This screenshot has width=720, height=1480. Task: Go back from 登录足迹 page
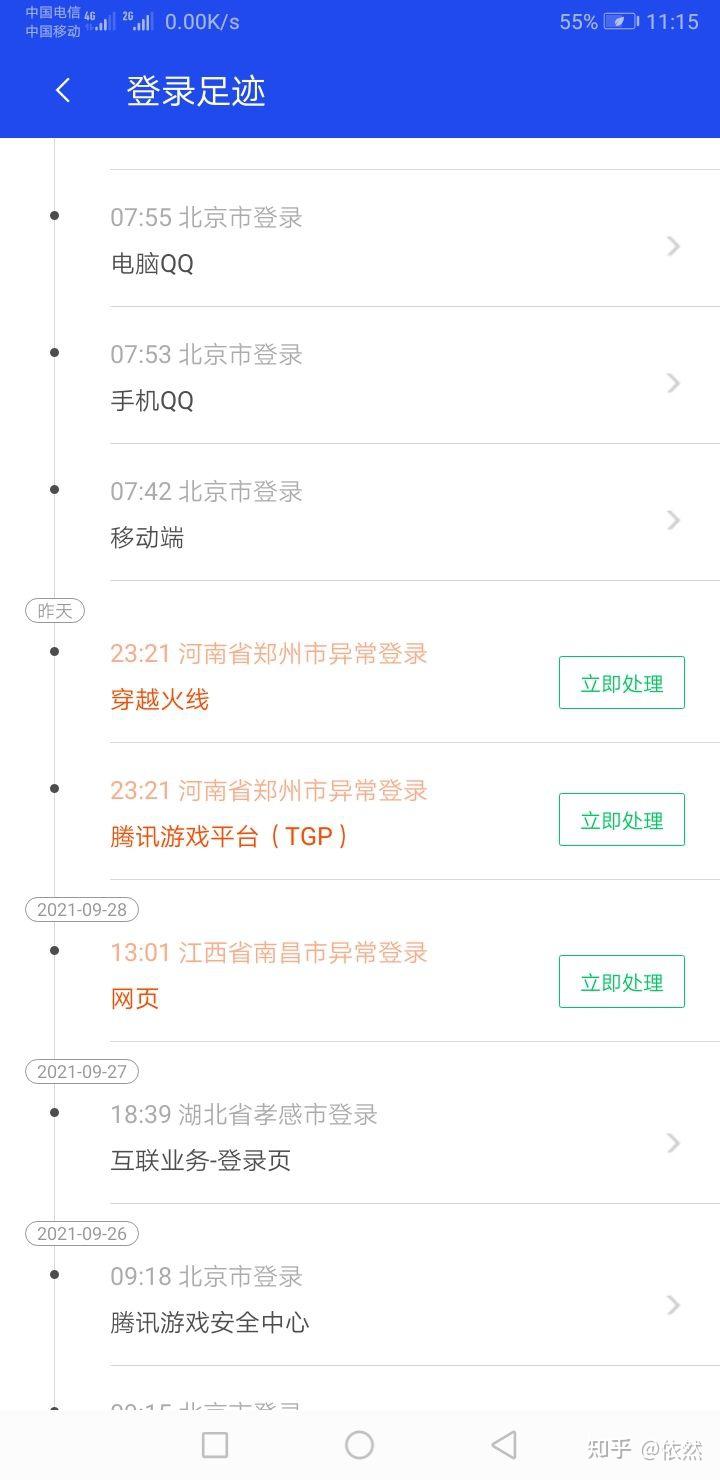(x=63, y=91)
